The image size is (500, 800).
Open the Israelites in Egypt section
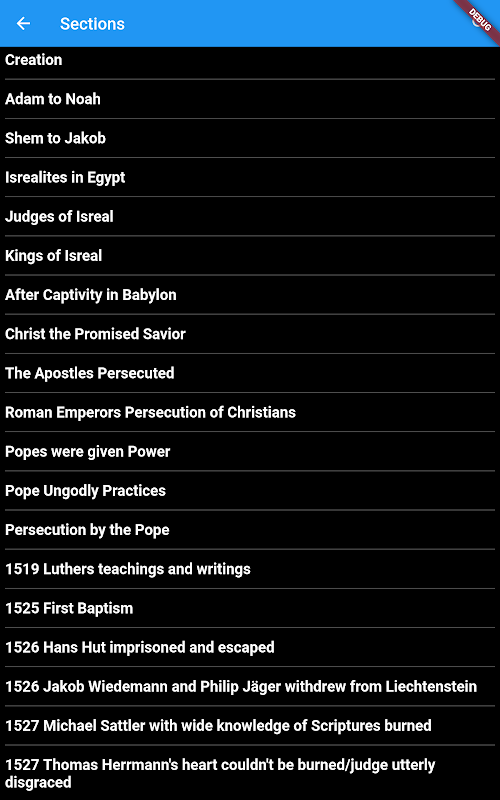[250, 178]
